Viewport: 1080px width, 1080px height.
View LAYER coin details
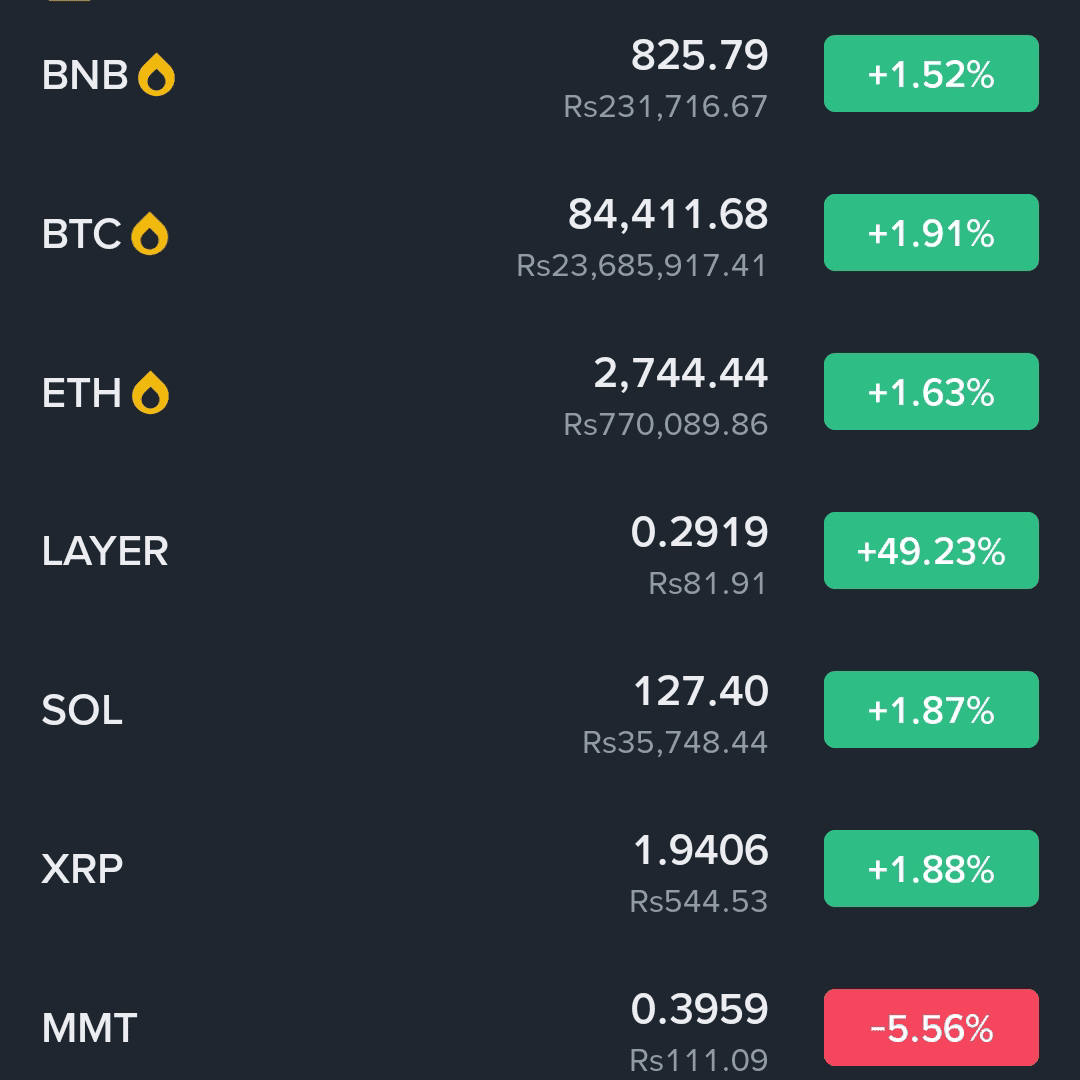(105, 552)
